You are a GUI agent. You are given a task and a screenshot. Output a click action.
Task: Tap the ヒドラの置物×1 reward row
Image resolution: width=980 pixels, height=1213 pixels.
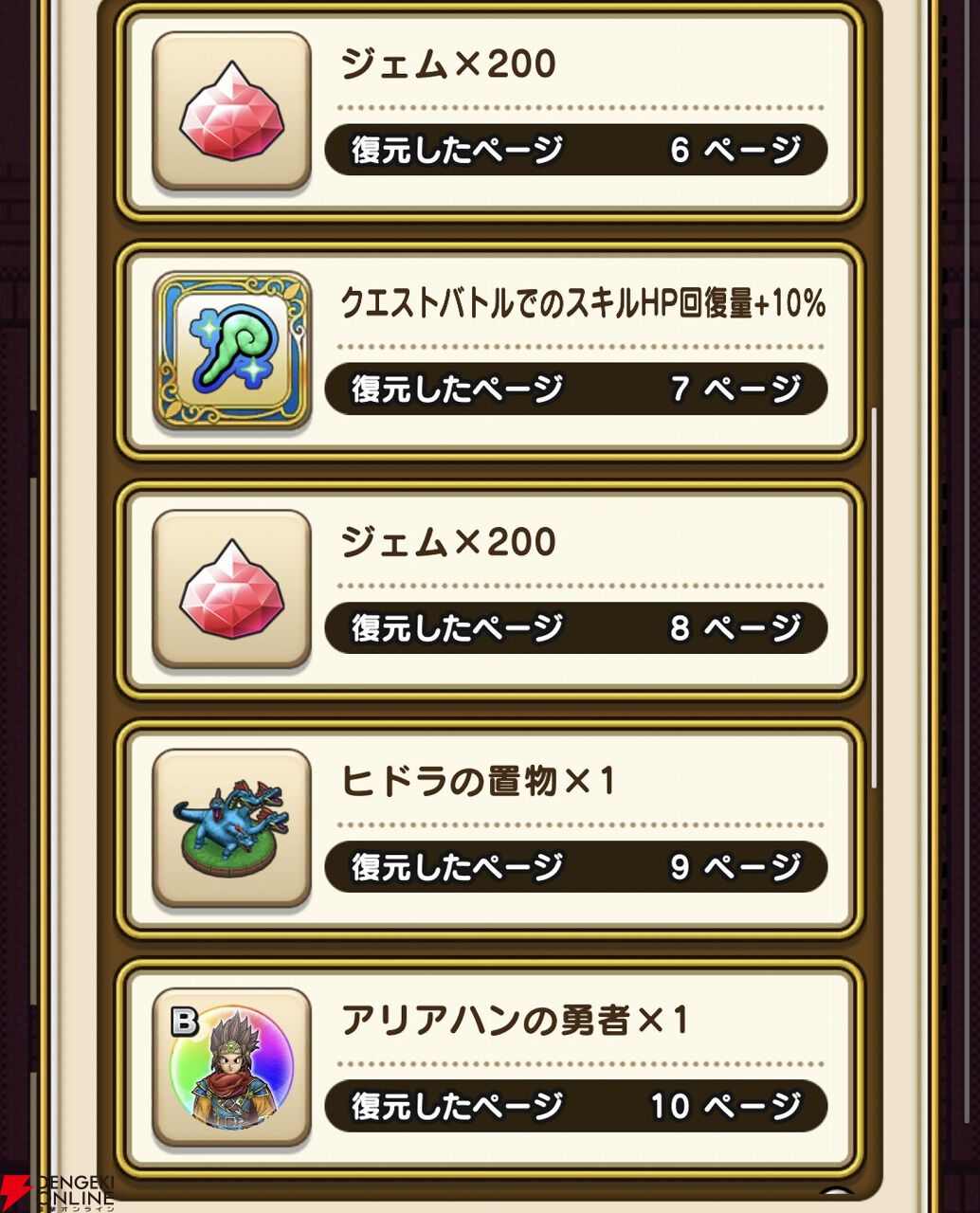[489, 828]
